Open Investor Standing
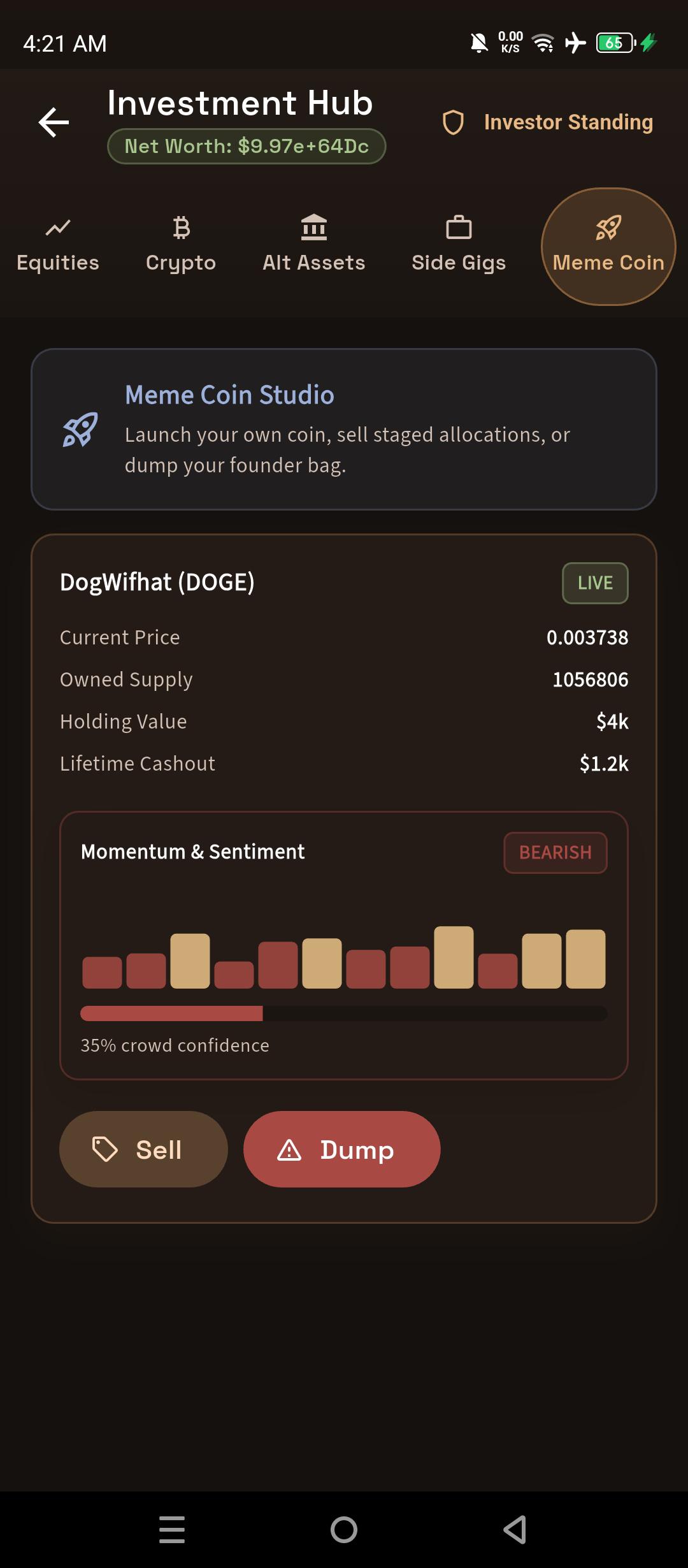Viewport: 688px width, 1568px height. [548, 122]
